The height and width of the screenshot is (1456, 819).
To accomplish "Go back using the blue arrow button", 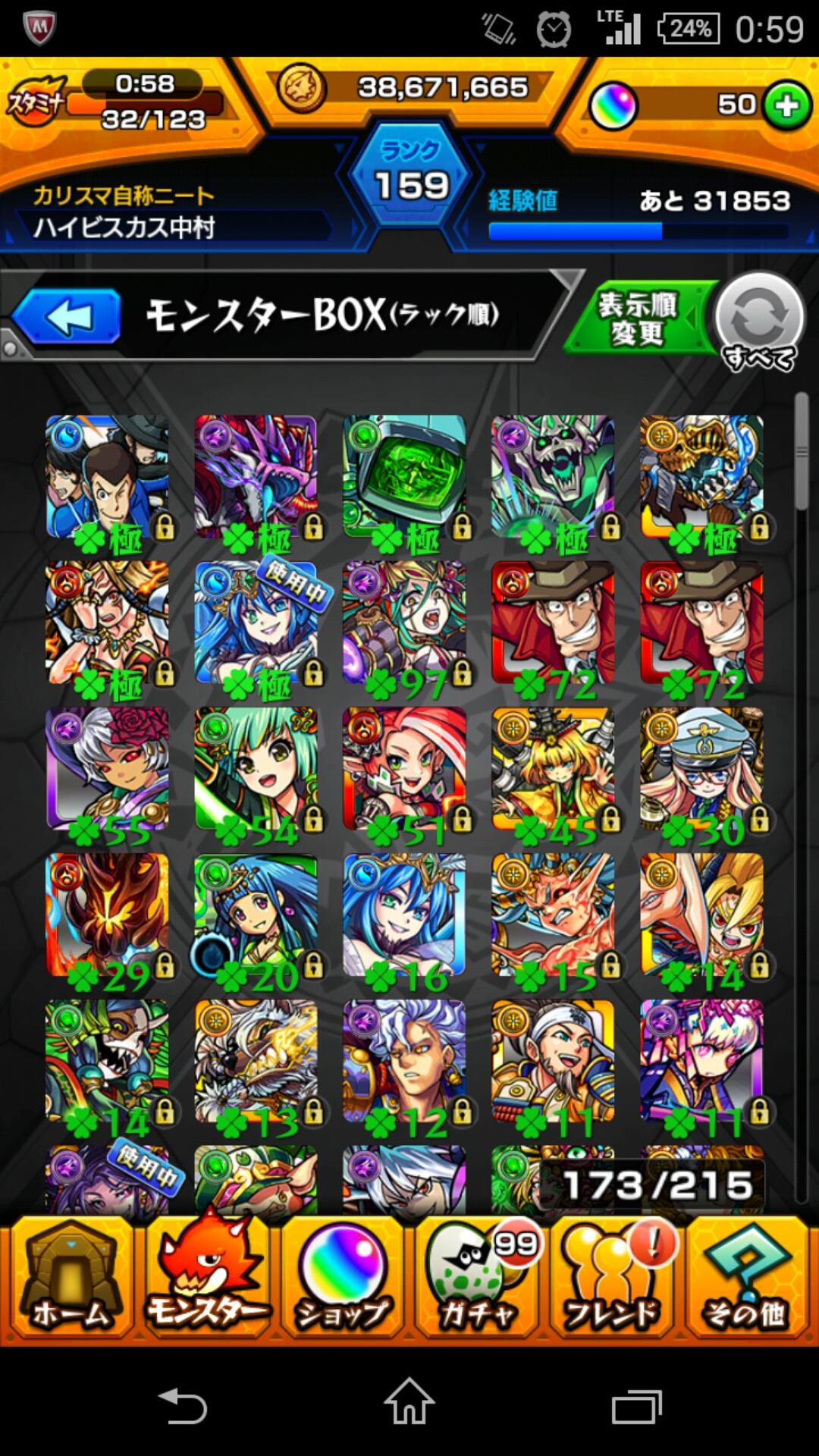I will [68, 316].
